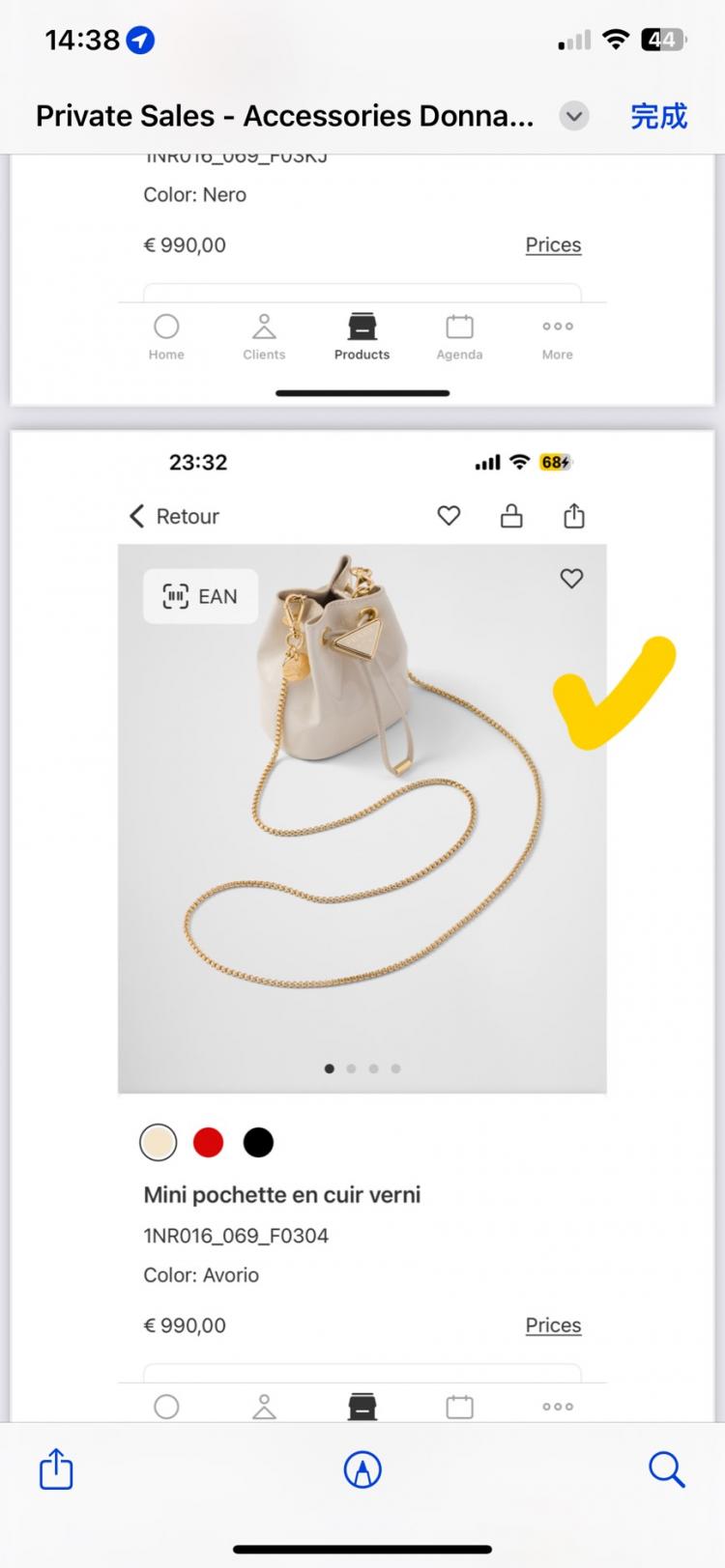The image size is (725, 1568).
Task: Search within the document
Action: tap(666, 1469)
